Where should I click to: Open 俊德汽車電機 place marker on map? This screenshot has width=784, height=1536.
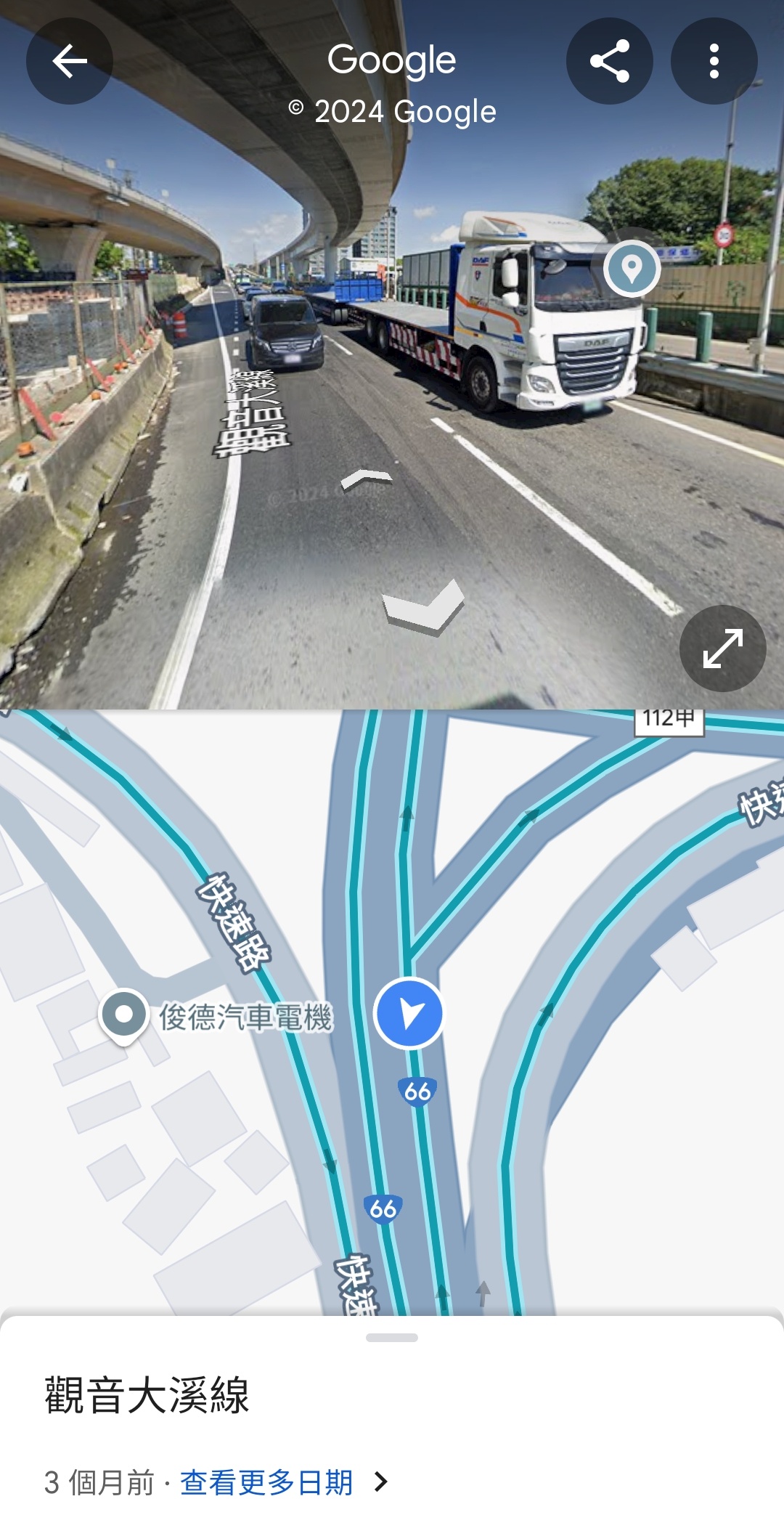(124, 1015)
